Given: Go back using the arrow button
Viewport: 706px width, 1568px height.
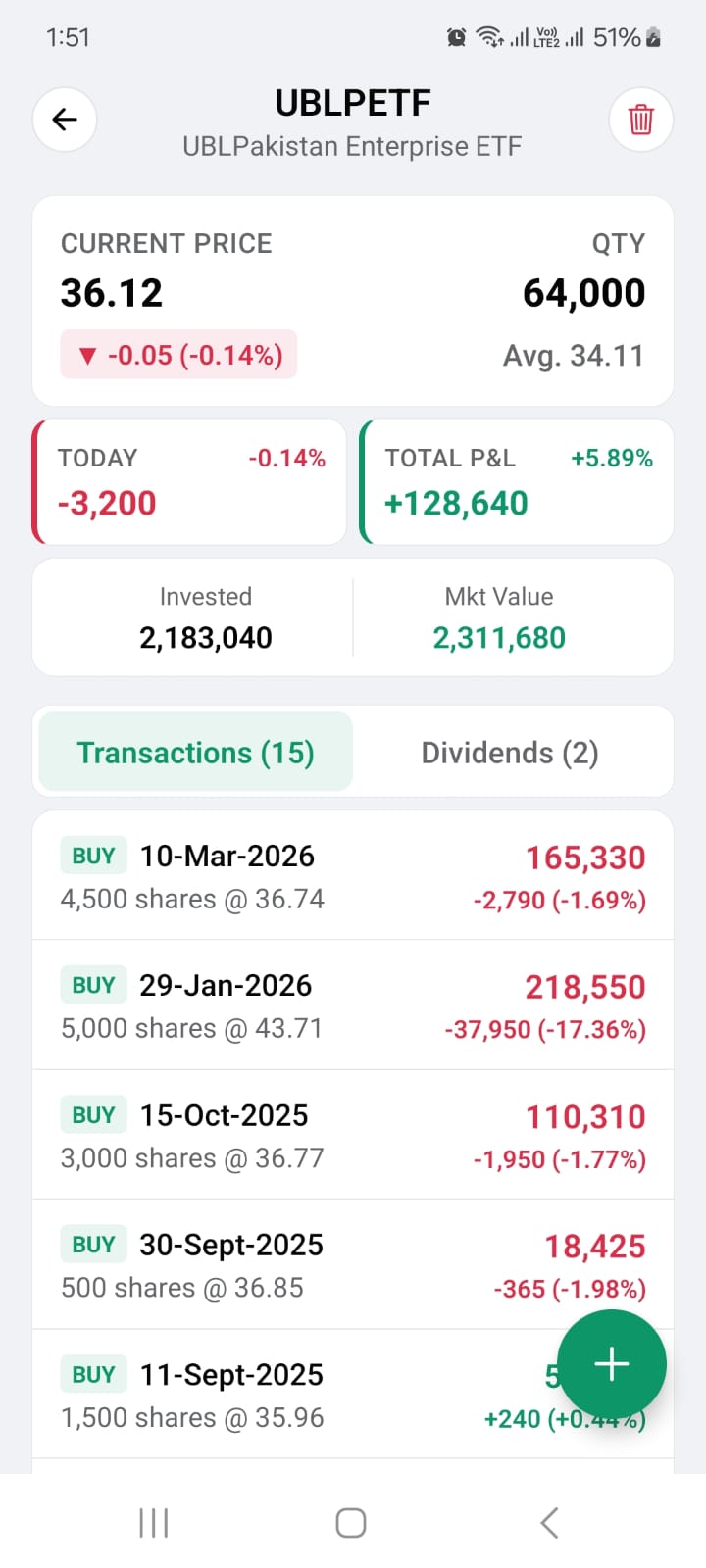Looking at the screenshot, I should click(x=65, y=120).
